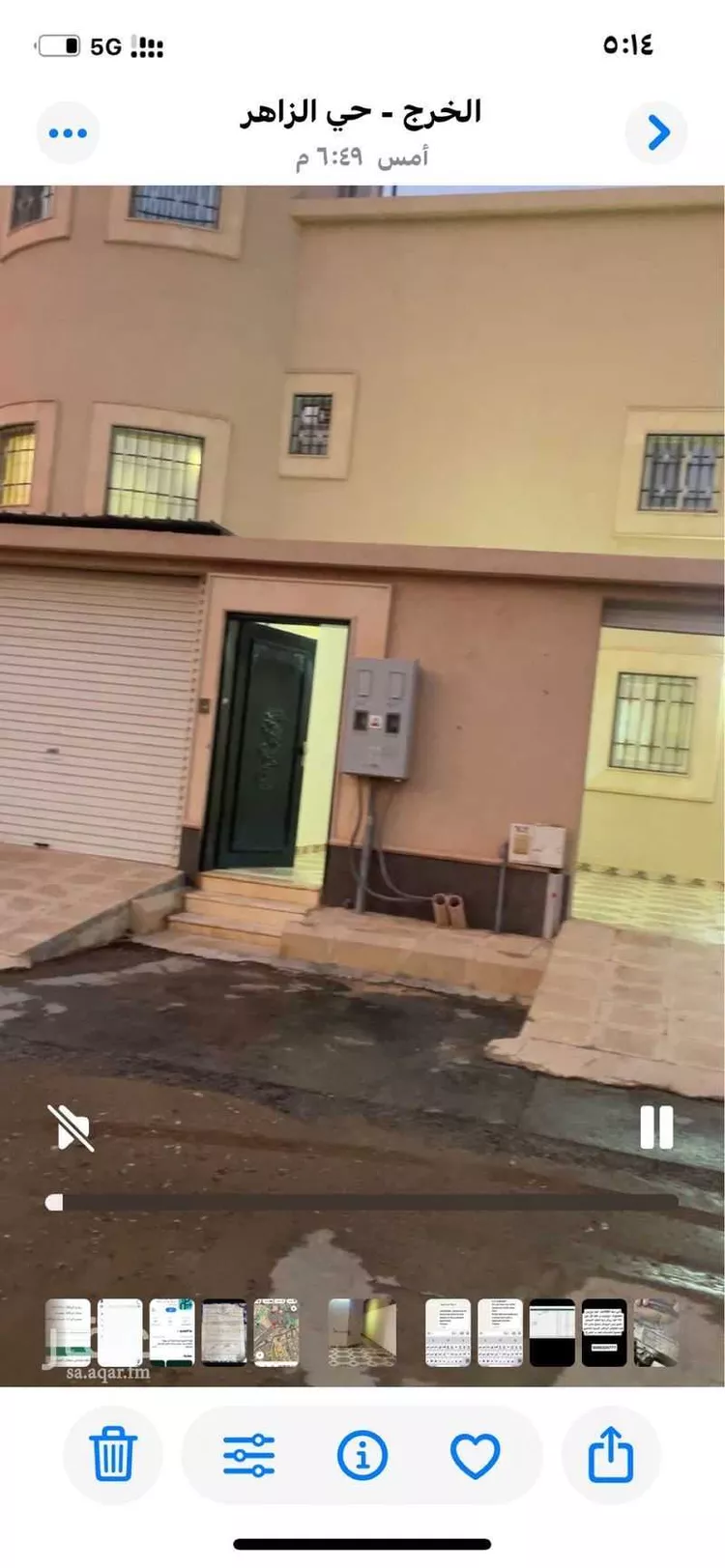Share this video
This screenshot has height=1568, width=725.
click(x=611, y=1454)
